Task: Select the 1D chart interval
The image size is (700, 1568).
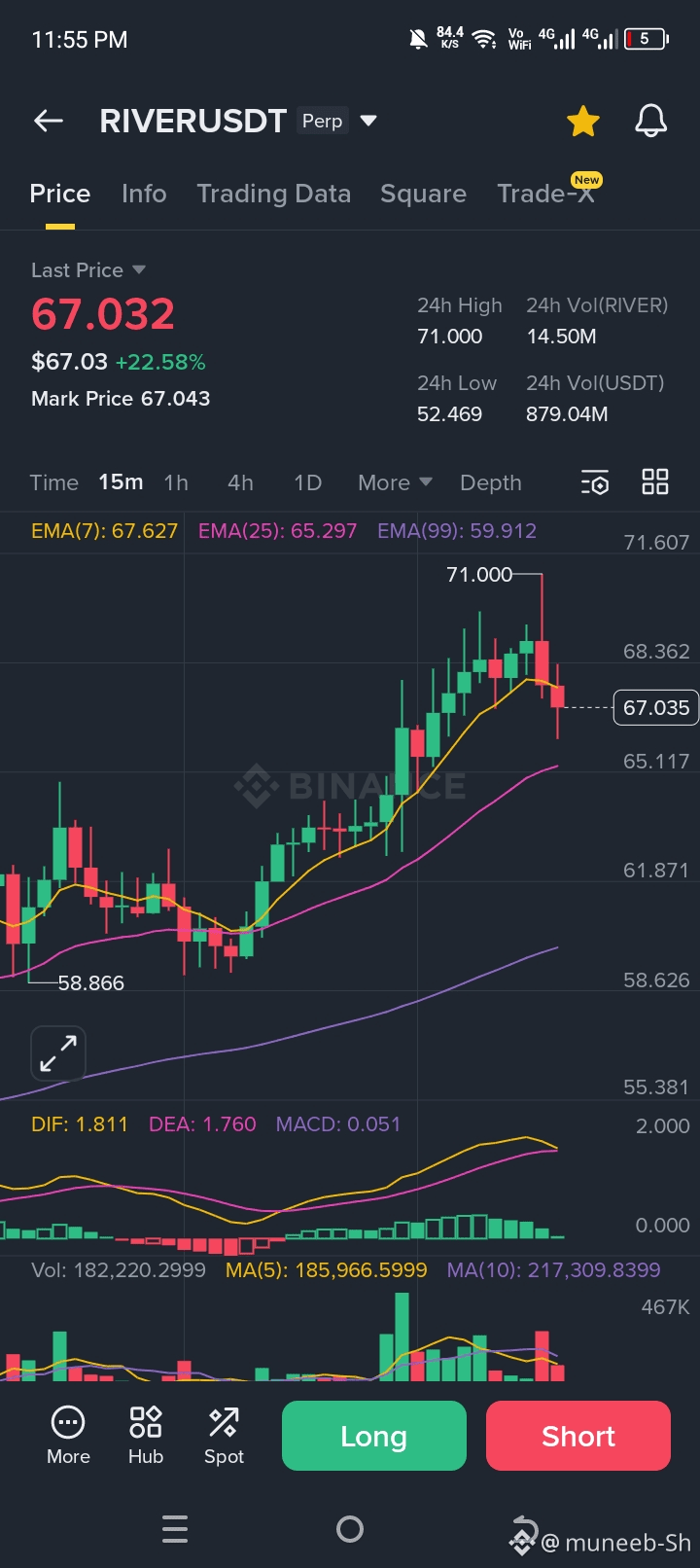Action: point(307,482)
